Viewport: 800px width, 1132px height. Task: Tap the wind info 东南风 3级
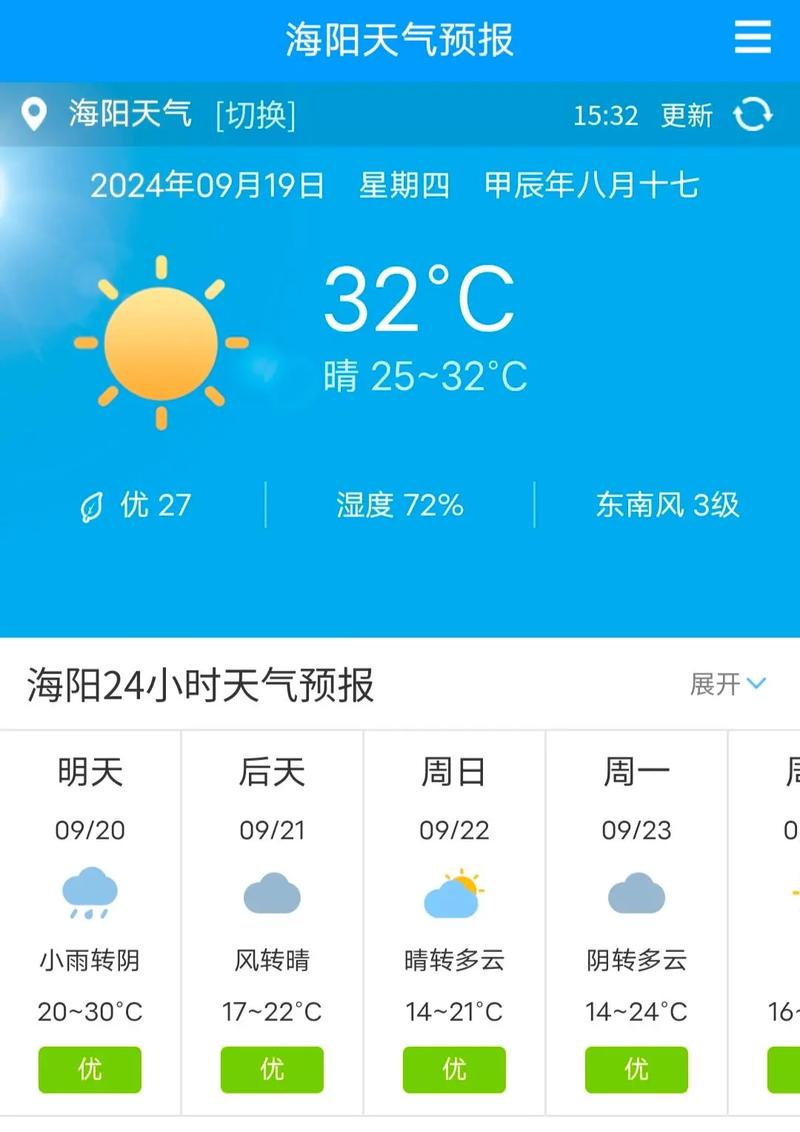pos(665,507)
